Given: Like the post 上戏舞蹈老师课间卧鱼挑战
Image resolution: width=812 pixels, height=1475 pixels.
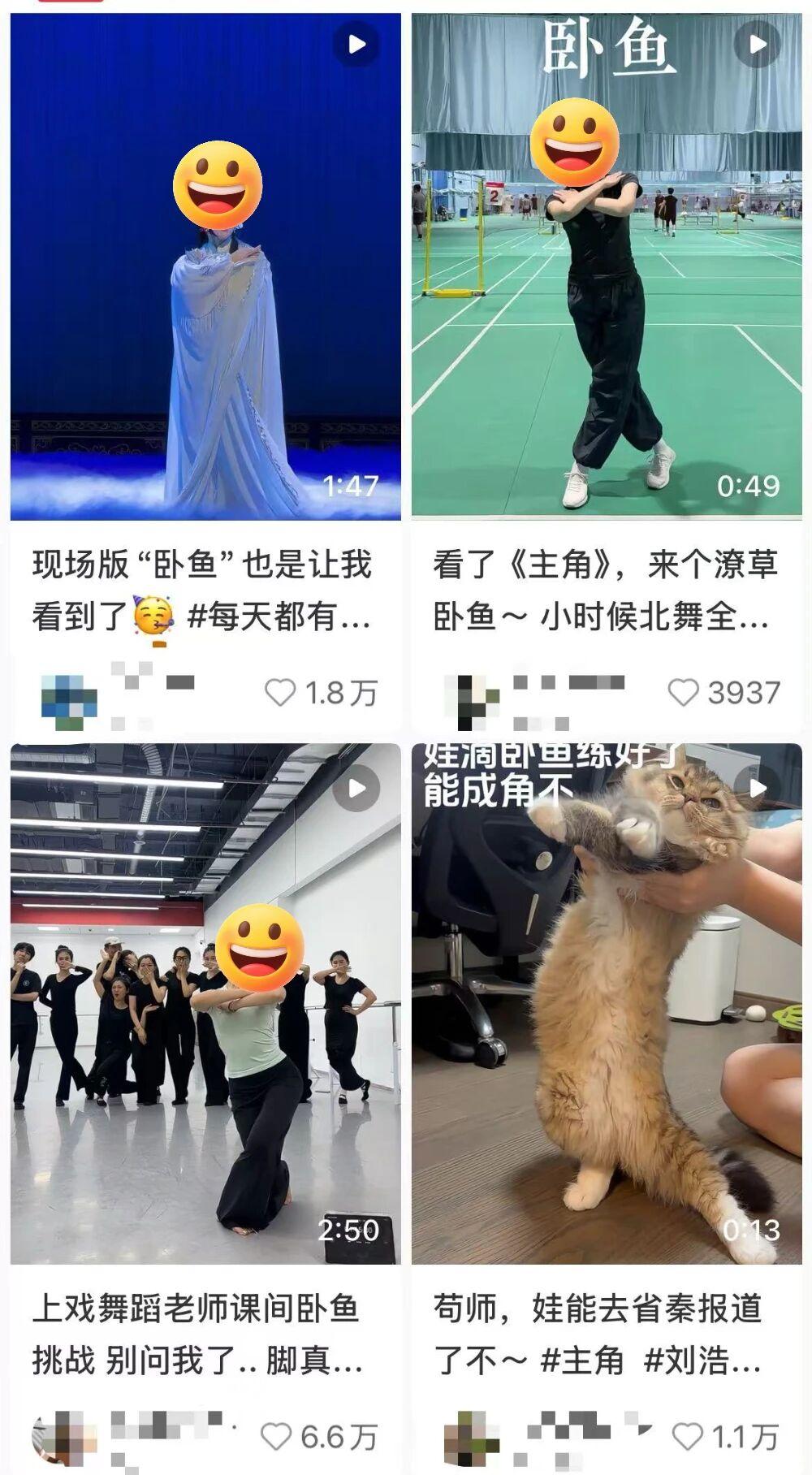Looking at the screenshot, I should [x=276, y=1437].
